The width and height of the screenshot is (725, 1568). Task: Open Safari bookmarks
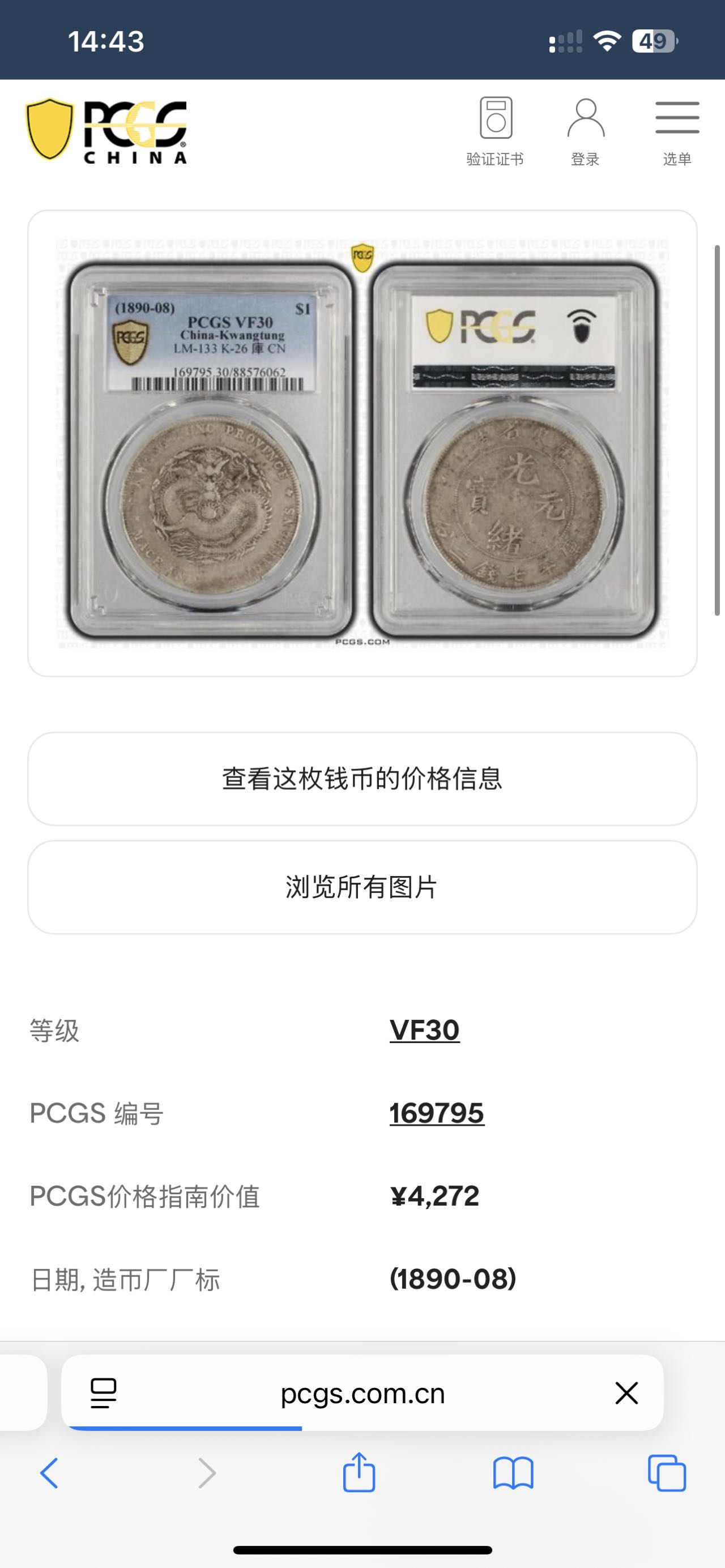(x=513, y=1473)
